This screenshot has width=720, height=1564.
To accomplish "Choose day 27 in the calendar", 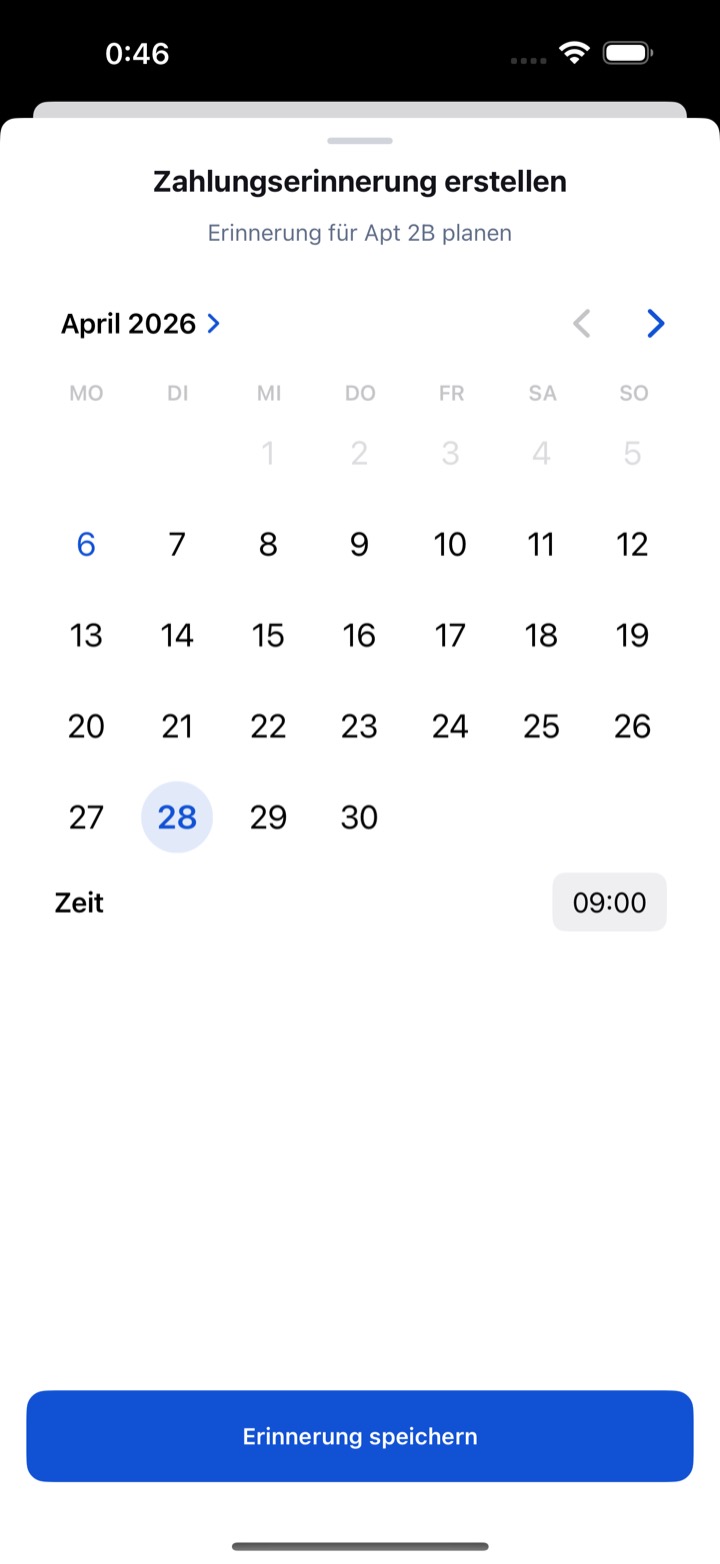I will pos(86,818).
